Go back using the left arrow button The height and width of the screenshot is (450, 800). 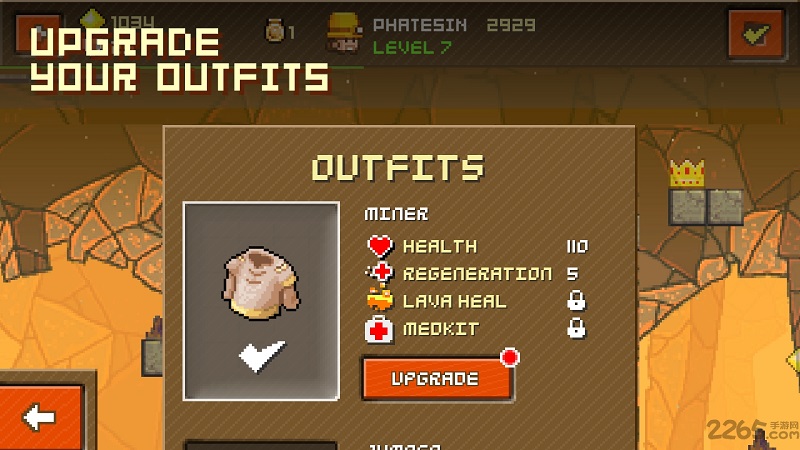(41, 417)
